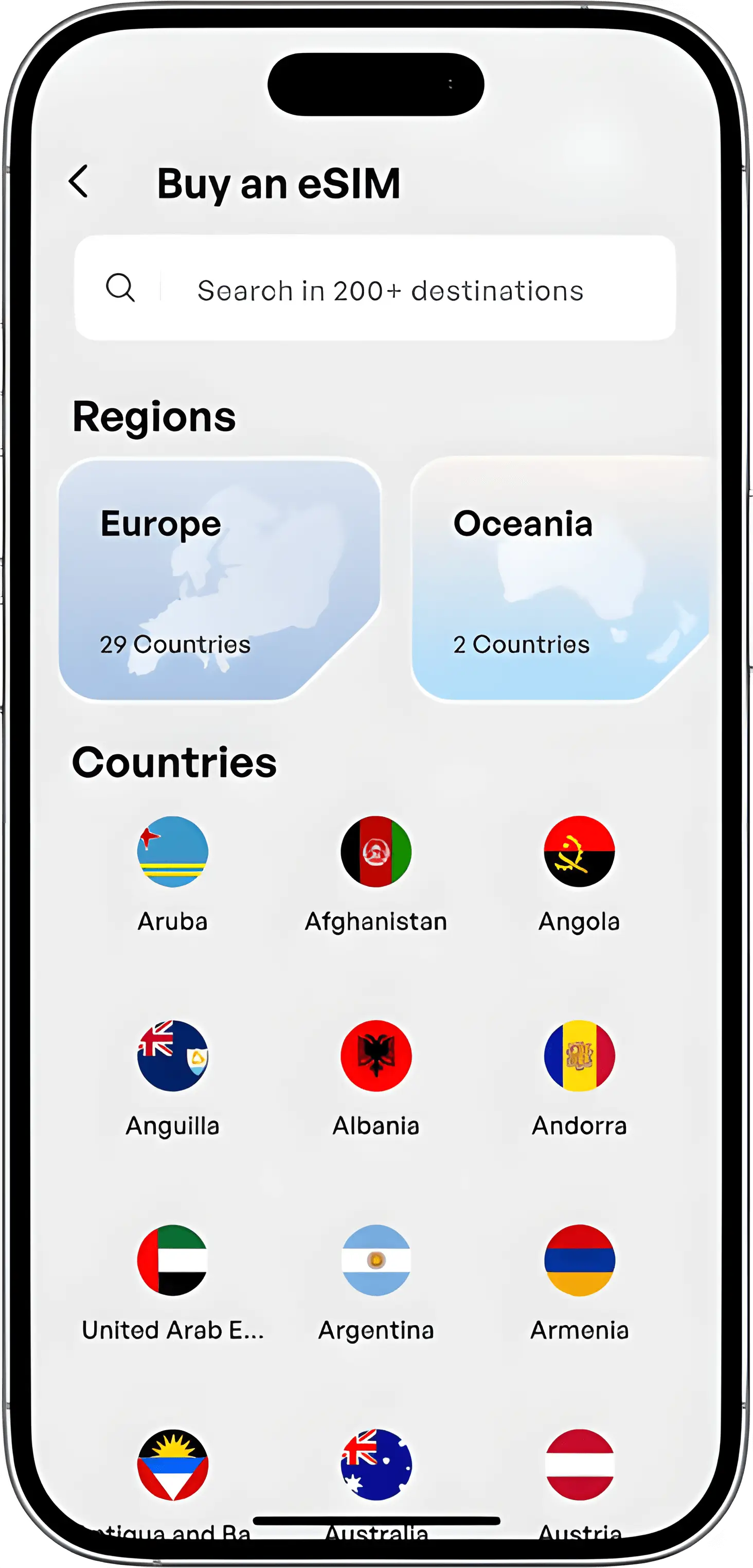The height and width of the screenshot is (1568, 753).
Task: Open the Europe region card
Action: [x=220, y=578]
